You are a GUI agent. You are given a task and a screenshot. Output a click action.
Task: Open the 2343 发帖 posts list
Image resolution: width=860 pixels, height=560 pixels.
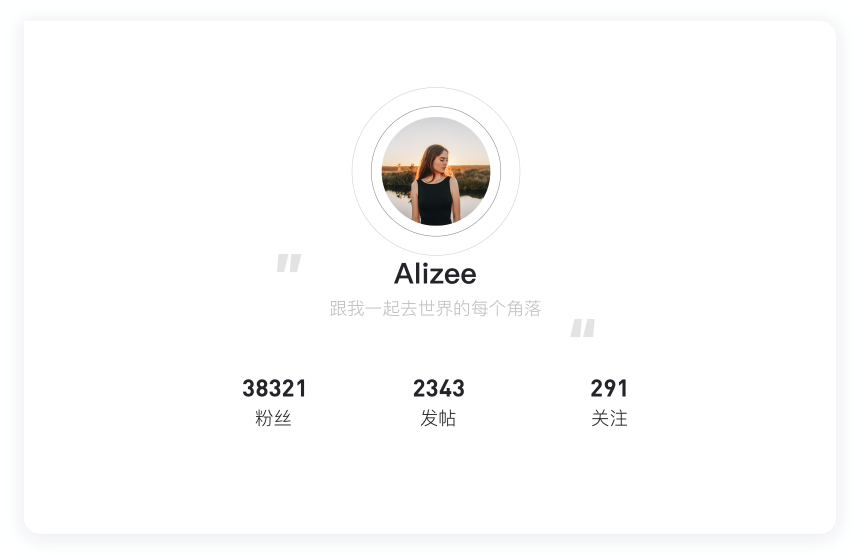(x=438, y=402)
